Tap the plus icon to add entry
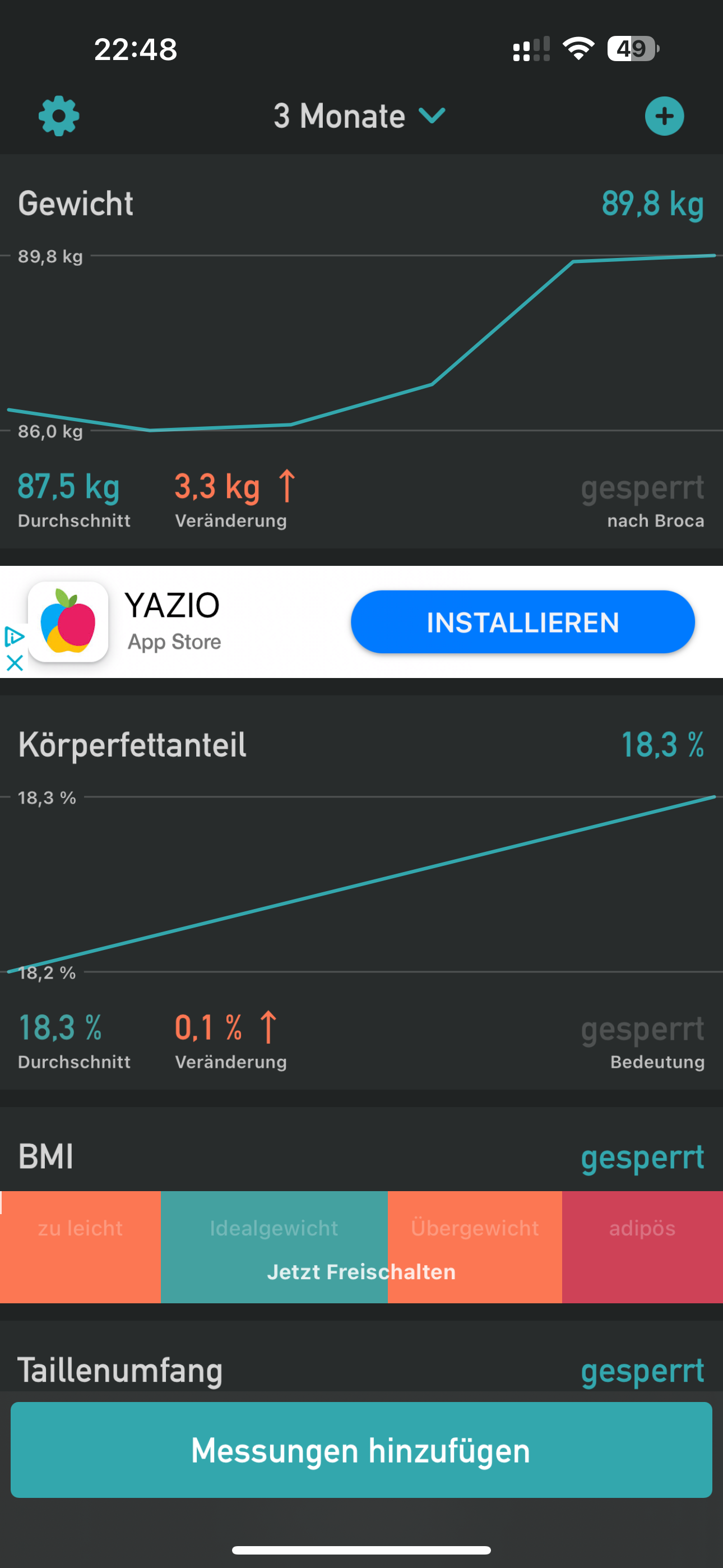This screenshot has width=723, height=1568. 664,116
